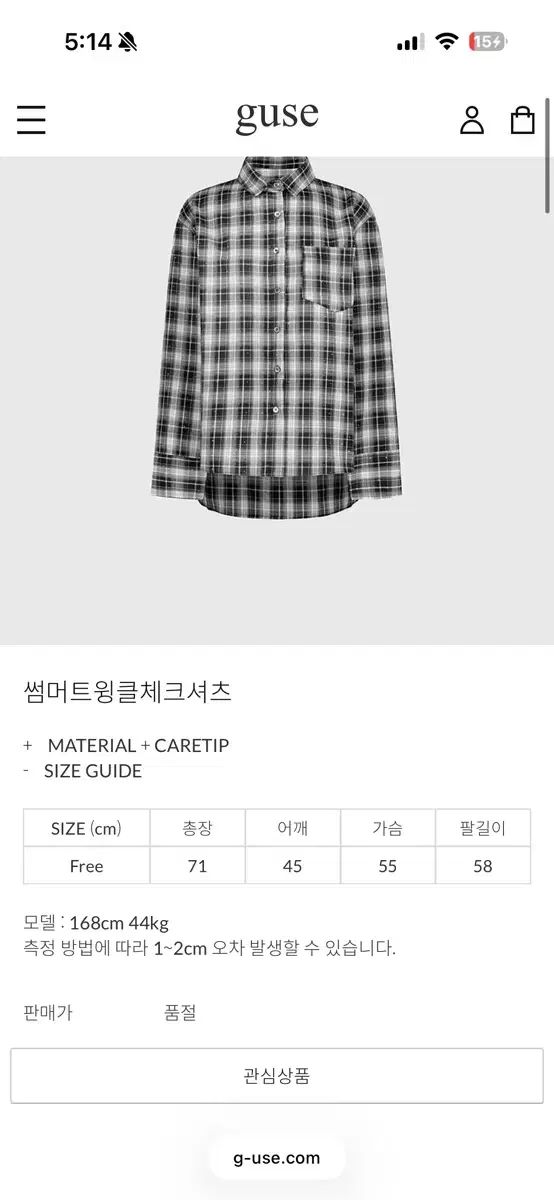This screenshot has width=554, height=1200.
Task: Go to the guse home page
Action: click(x=277, y=118)
